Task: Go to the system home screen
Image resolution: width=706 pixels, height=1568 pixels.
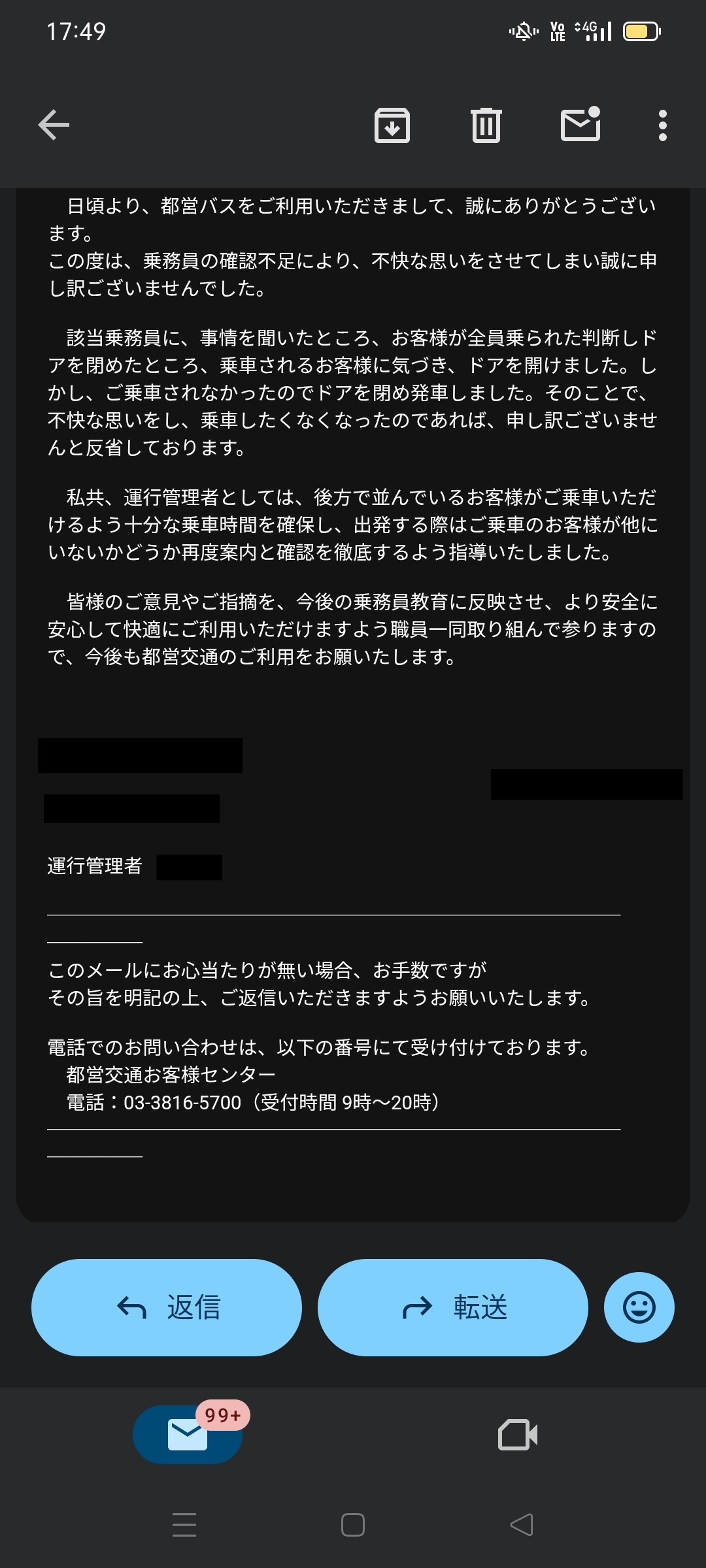Action: click(x=353, y=1525)
